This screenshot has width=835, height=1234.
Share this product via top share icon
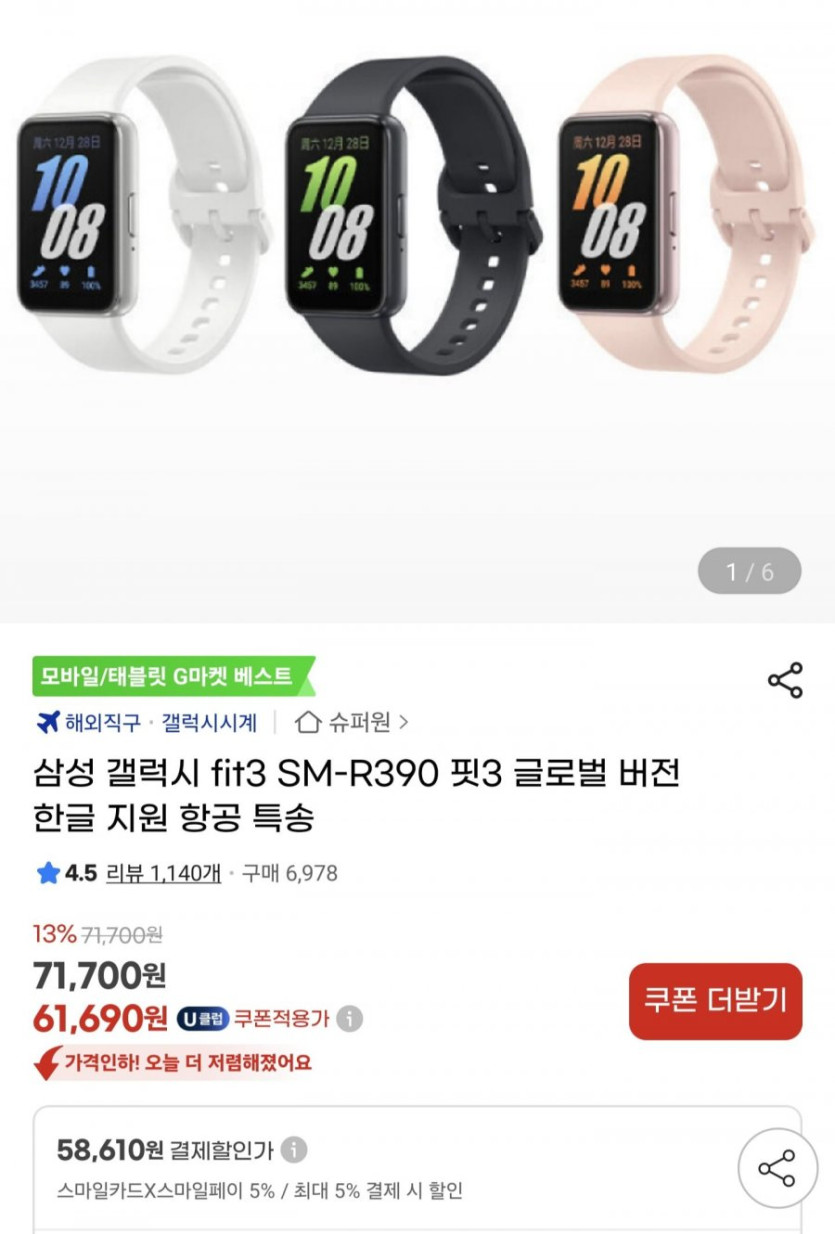[x=785, y=680]
